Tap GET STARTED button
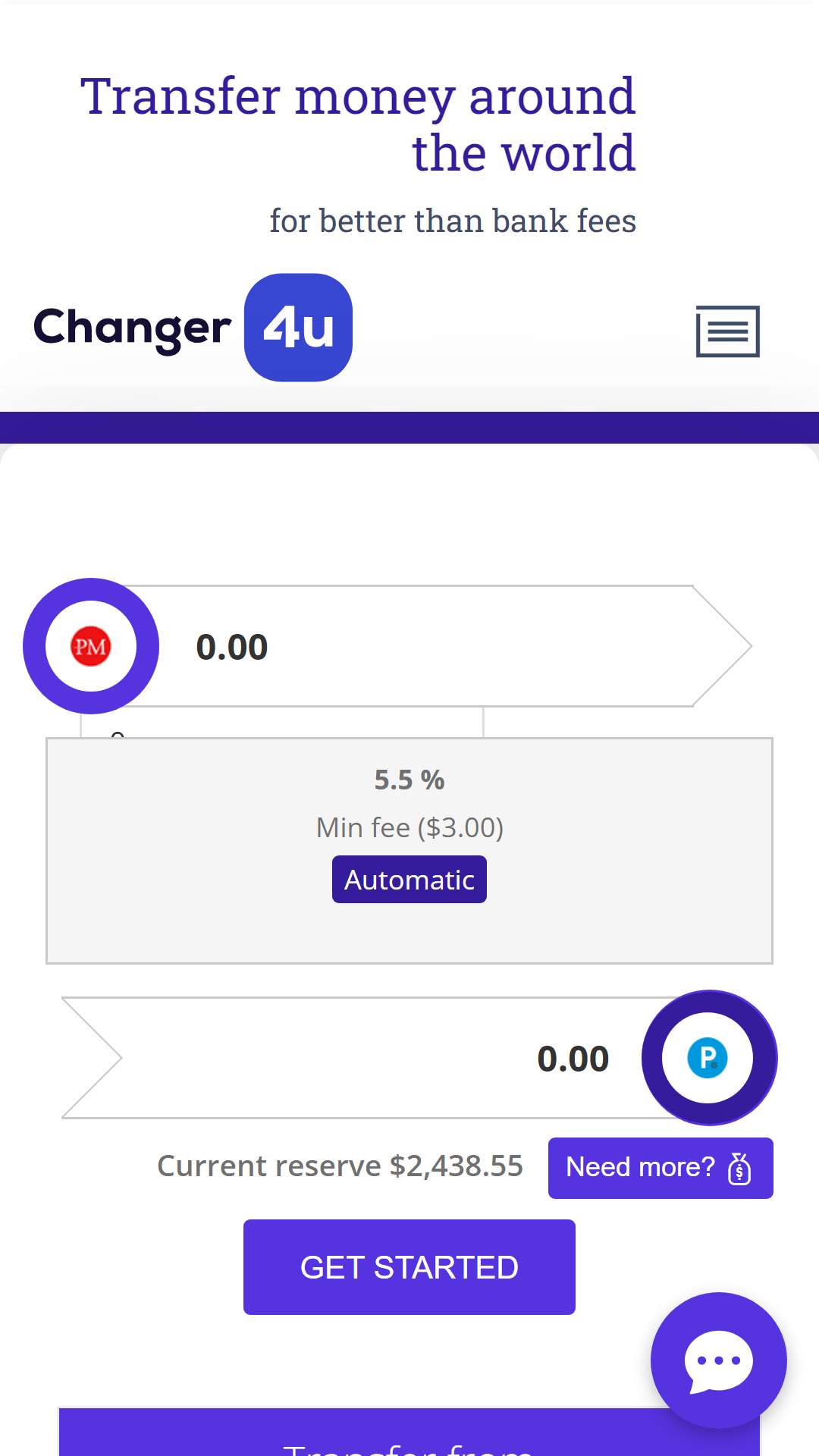Screen dimensions: 819x1456 [x=409, y=1267]
